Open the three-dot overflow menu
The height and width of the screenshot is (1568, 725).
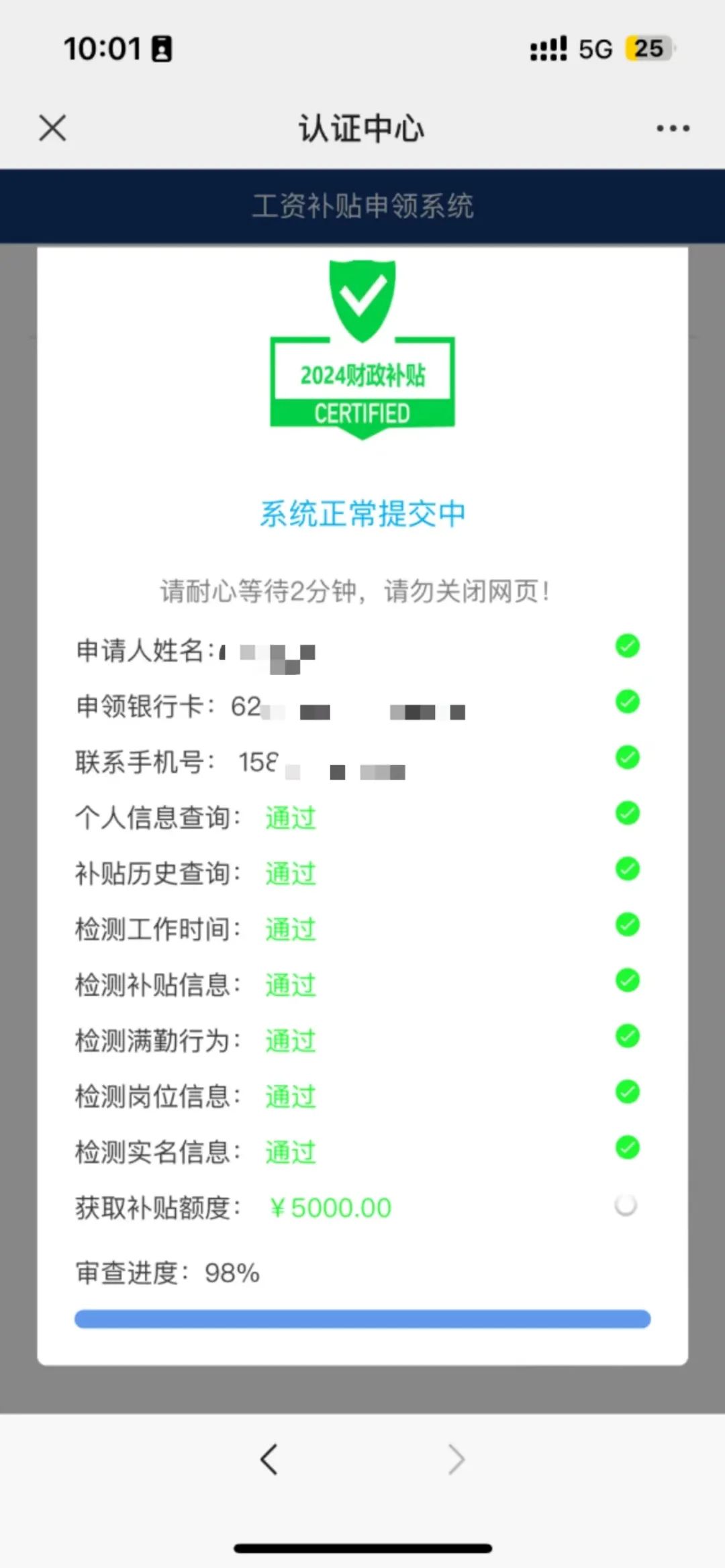click(x=673, y=128)
